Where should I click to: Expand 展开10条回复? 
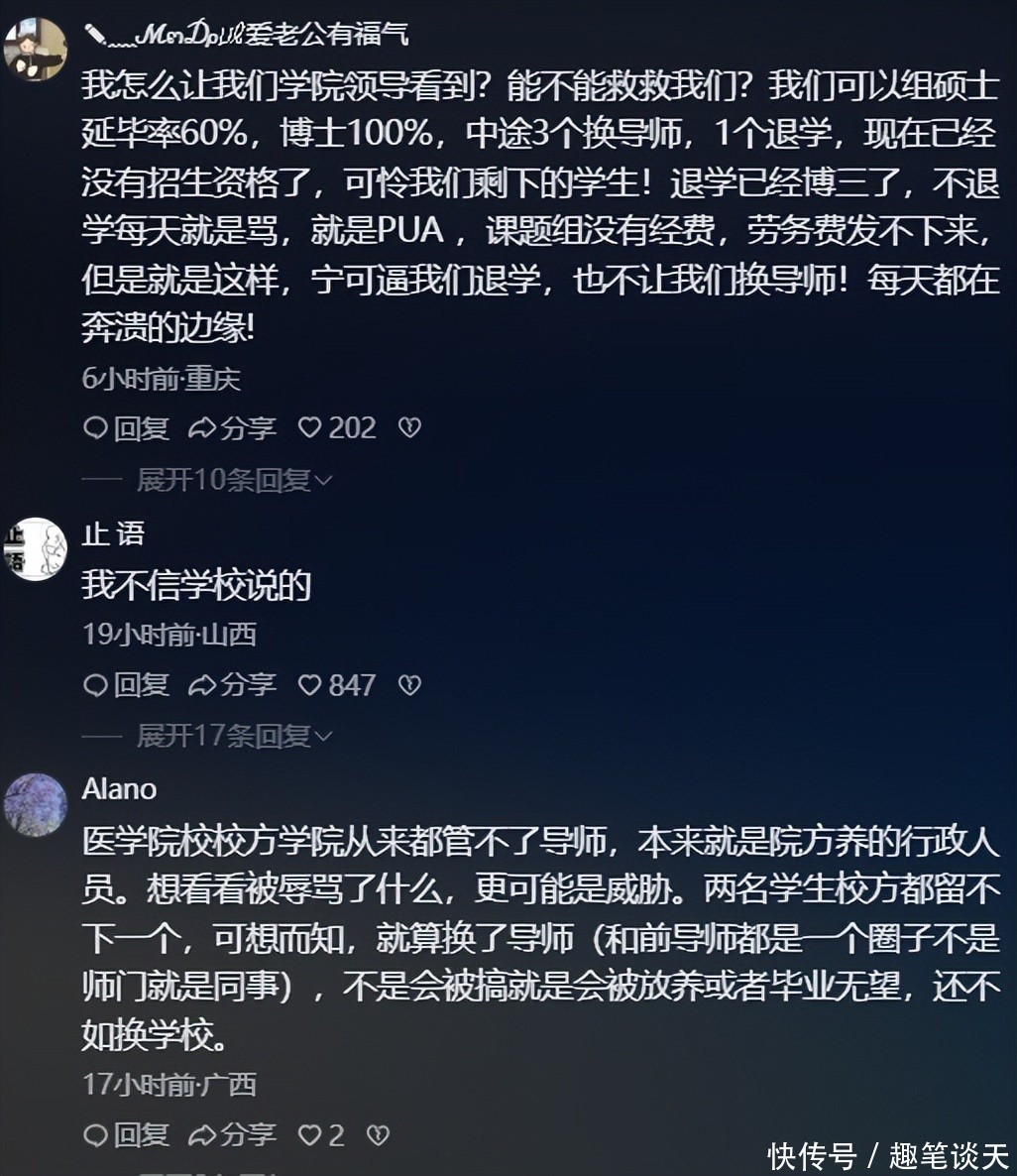tap(234, 480)
